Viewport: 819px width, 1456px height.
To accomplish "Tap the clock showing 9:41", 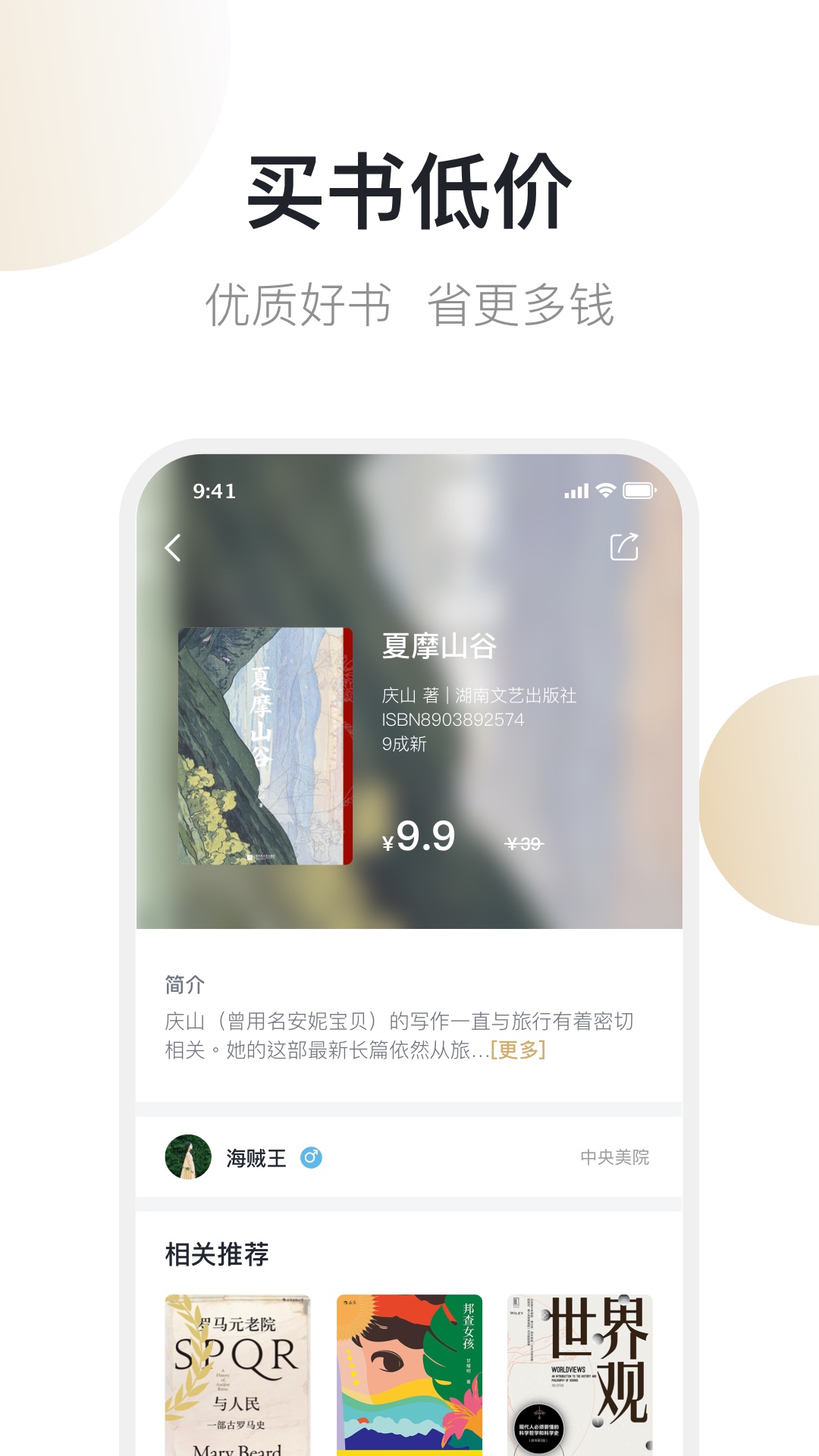I will [215, 491].
